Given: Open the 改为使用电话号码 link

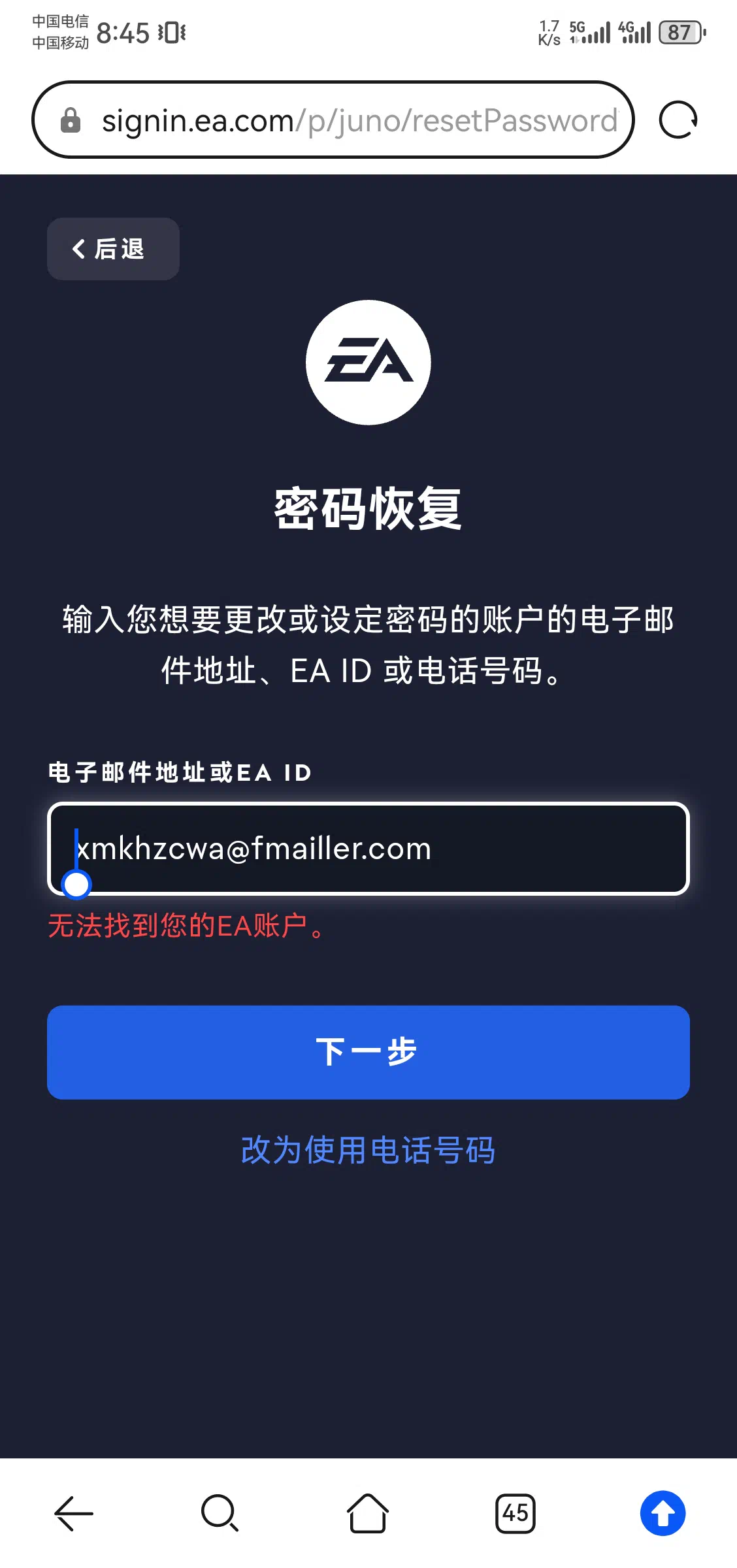Looking at the screenshot, I should [368, 1150].
